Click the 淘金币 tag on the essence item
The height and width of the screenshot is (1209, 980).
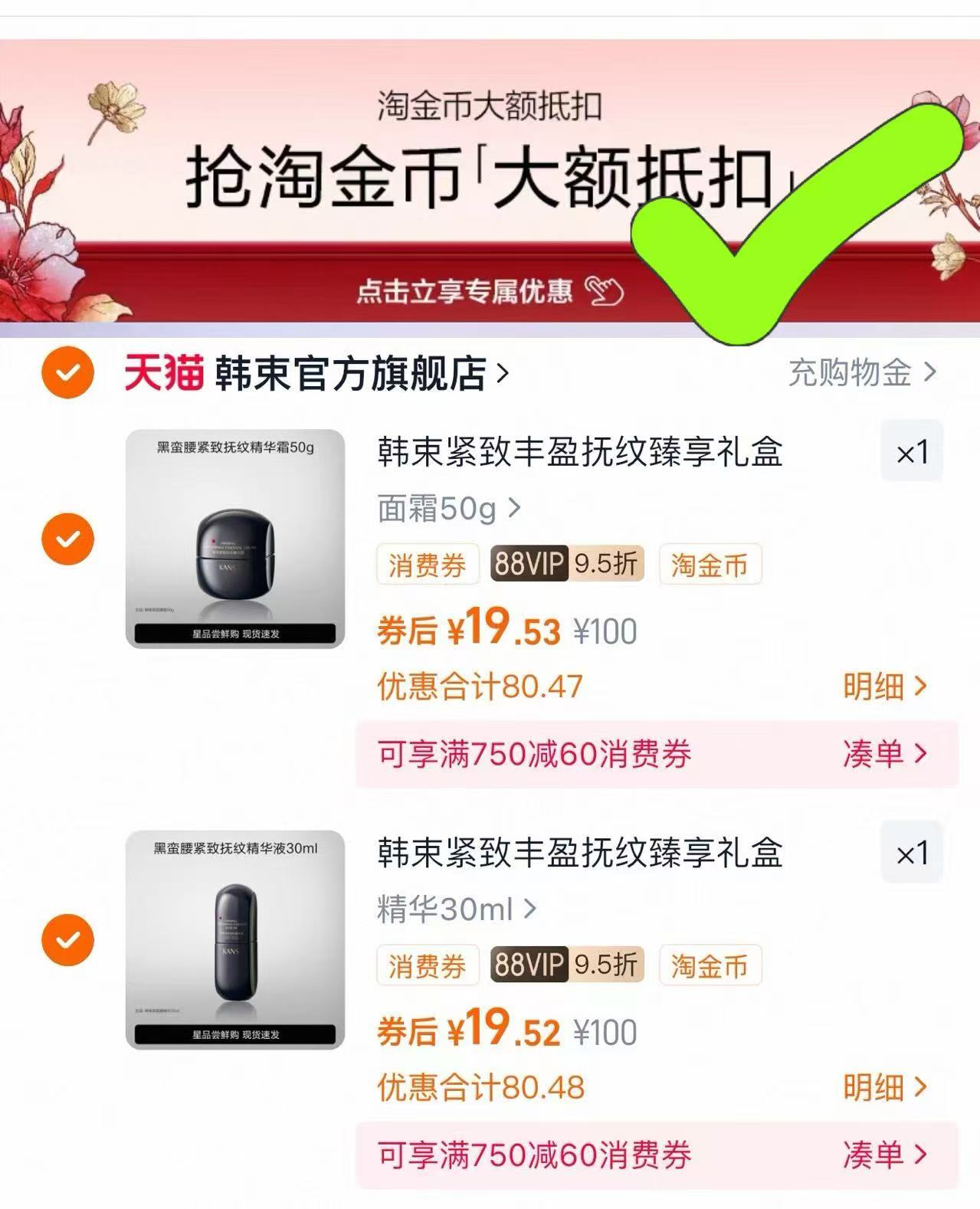(x=710, y=965)
